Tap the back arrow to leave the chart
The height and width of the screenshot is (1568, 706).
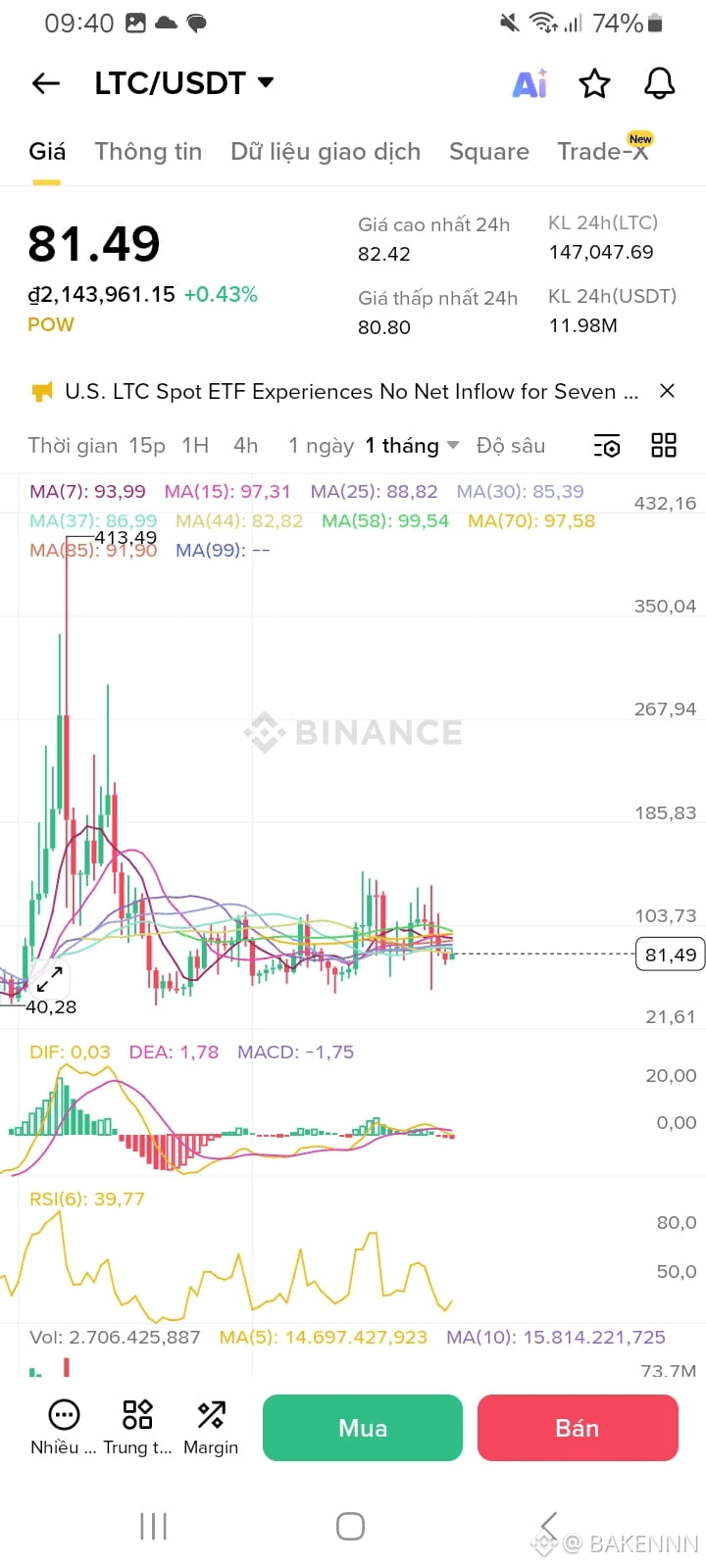click(x=45, y=84)
